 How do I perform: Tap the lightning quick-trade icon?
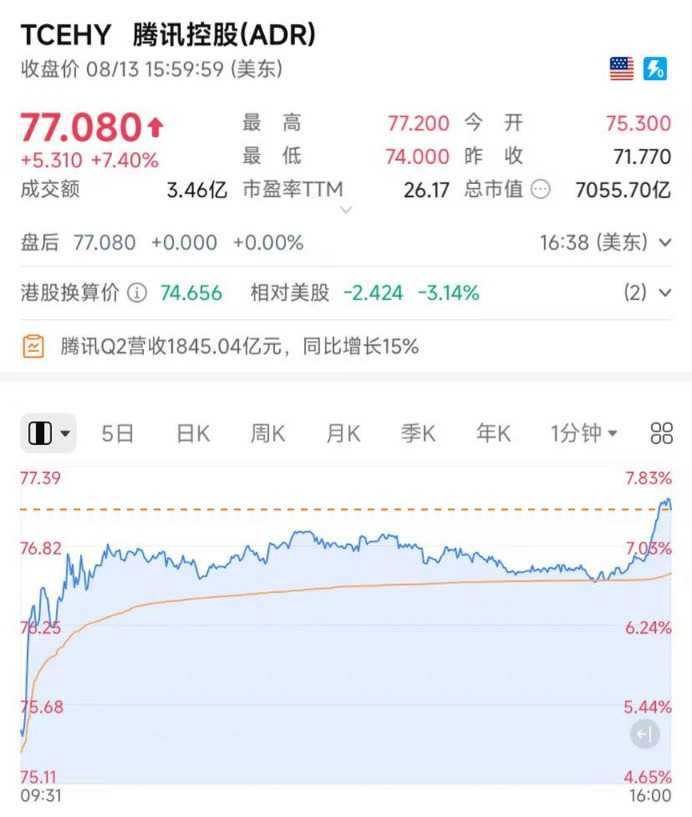(655, 69)
